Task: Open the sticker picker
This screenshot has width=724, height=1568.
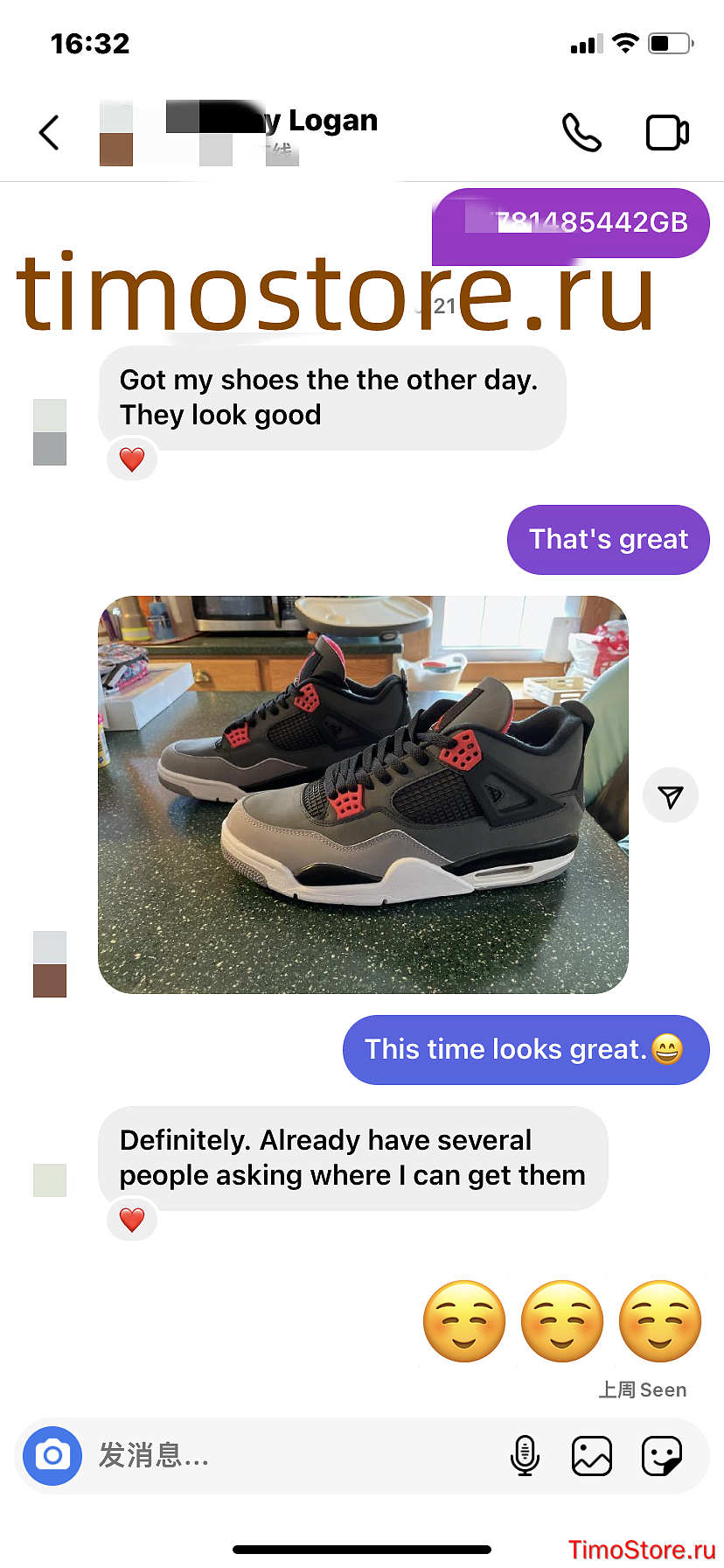Action: (662, 1456)
